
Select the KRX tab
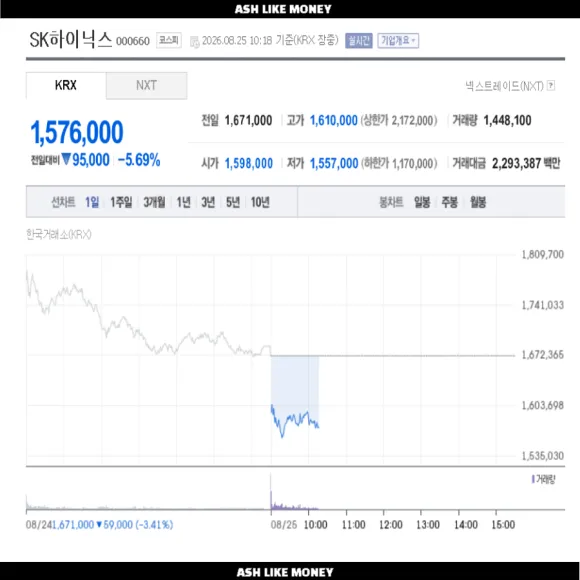coord(66,85)
